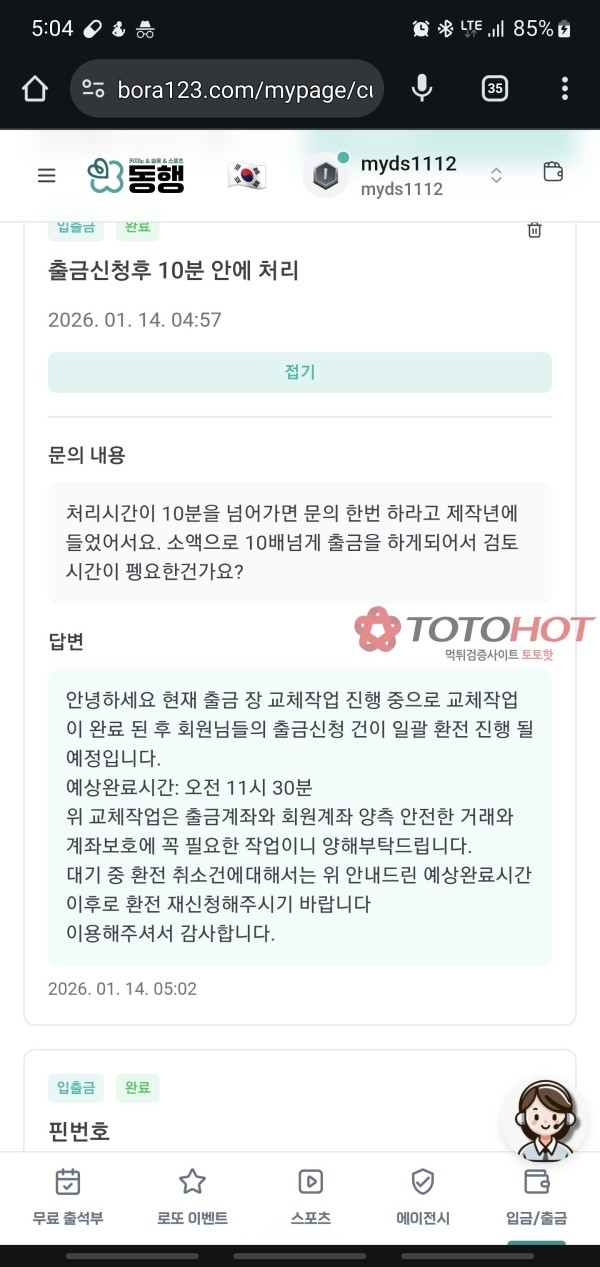Viewport: 600px width, 1267px height.
Task: Switch to 스포츠 tab
Action: coord(310,1196)
